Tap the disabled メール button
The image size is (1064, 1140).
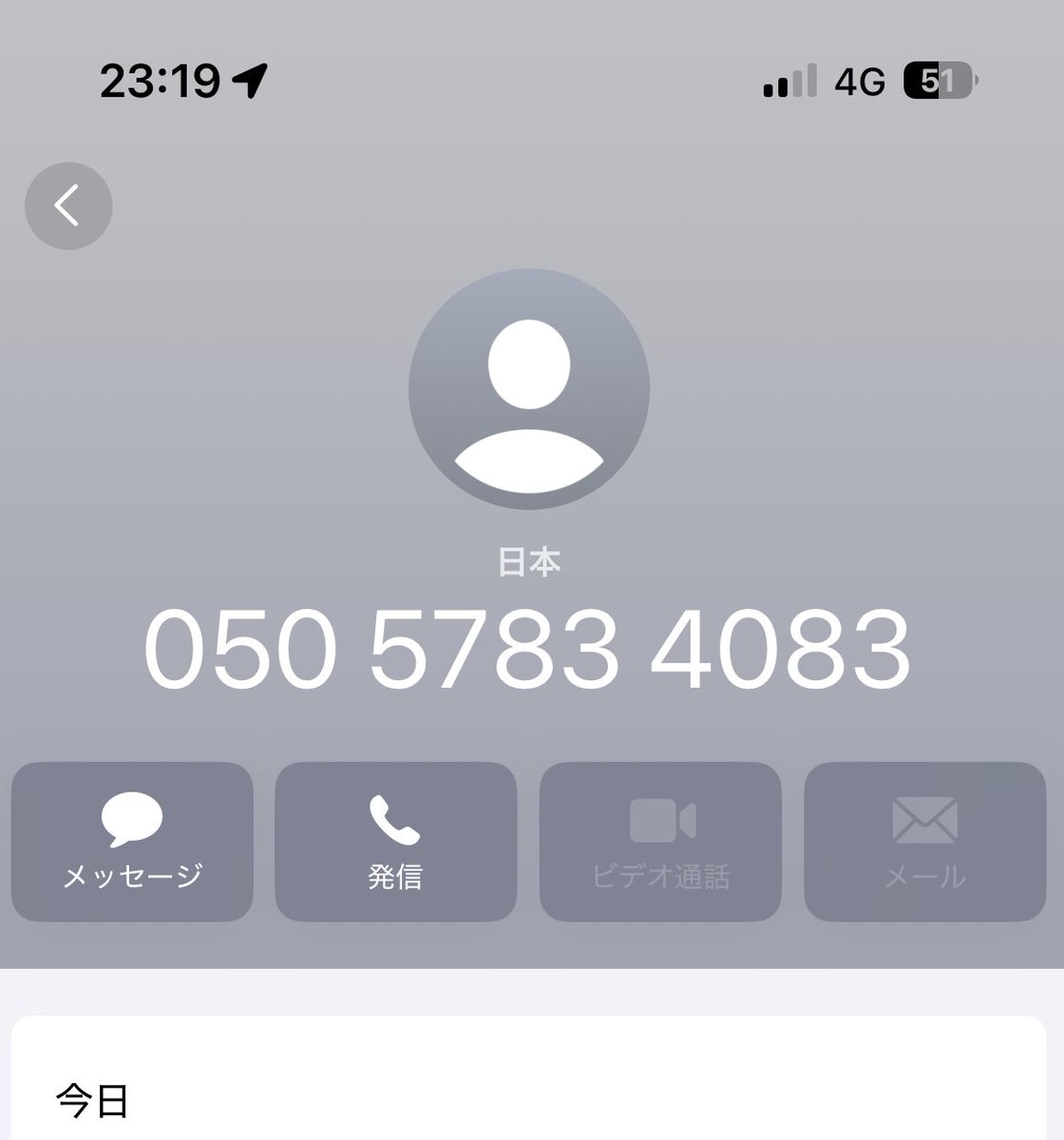924,842
